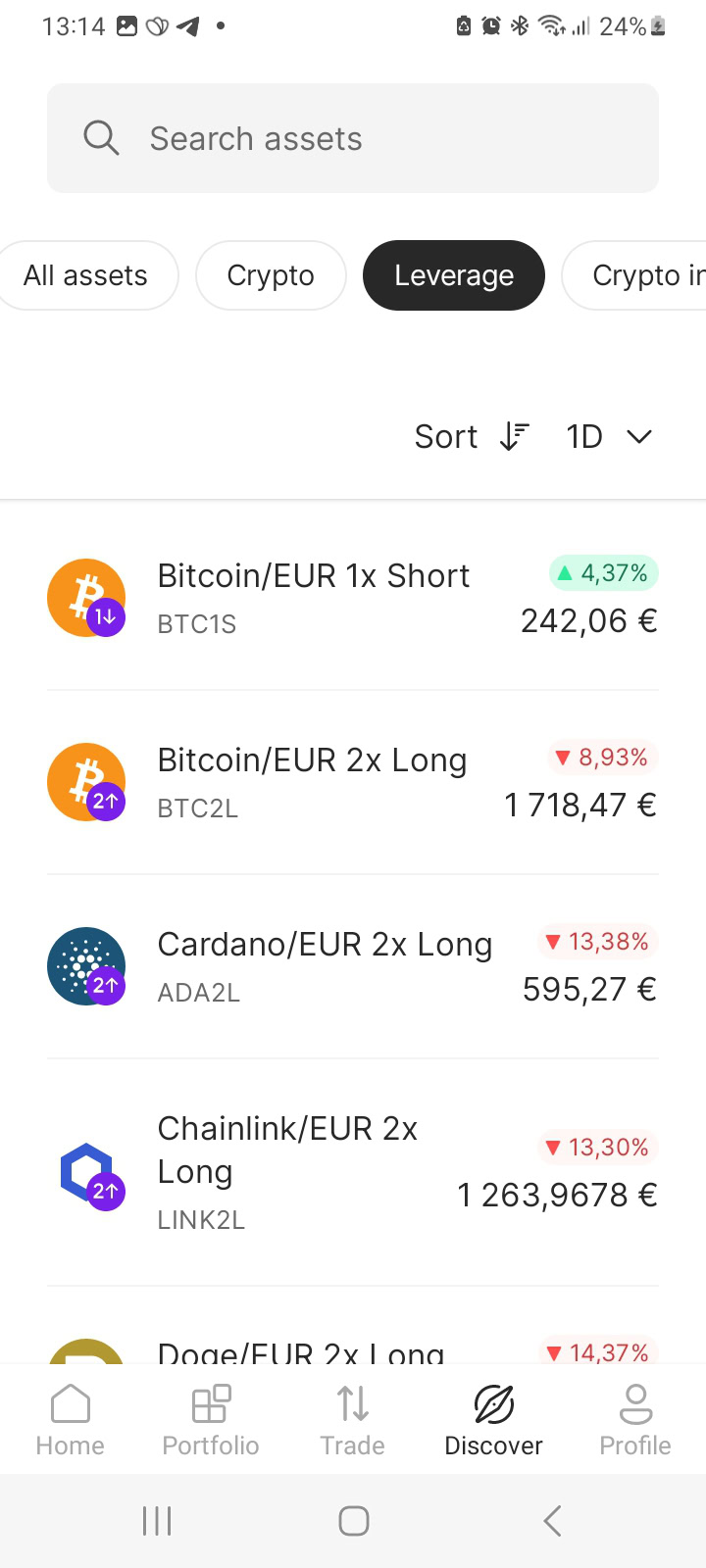Show recent apps from the navigation bar
The height and width of the screenshot is (1568, 706).
pos(157,1521)
